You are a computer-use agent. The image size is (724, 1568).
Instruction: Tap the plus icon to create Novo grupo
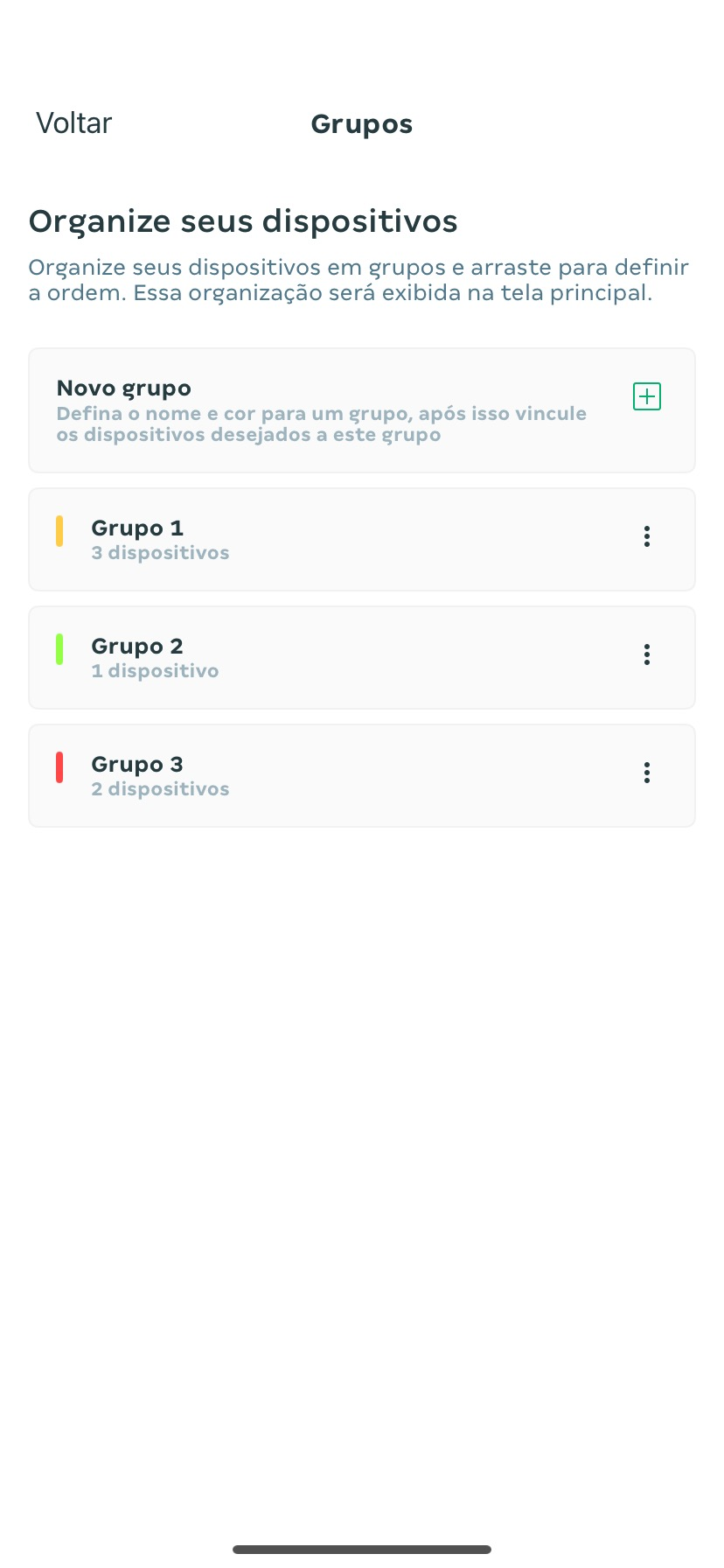(x=647, y=396)
